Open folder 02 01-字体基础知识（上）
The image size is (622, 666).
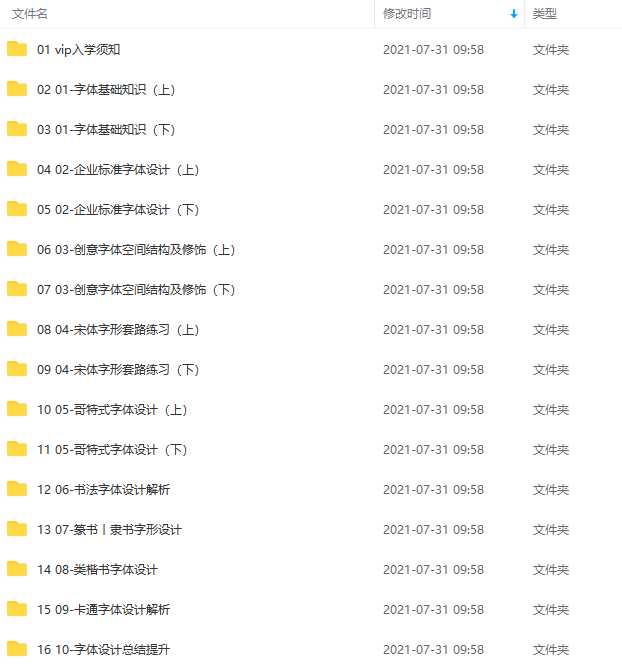point(106,90)
